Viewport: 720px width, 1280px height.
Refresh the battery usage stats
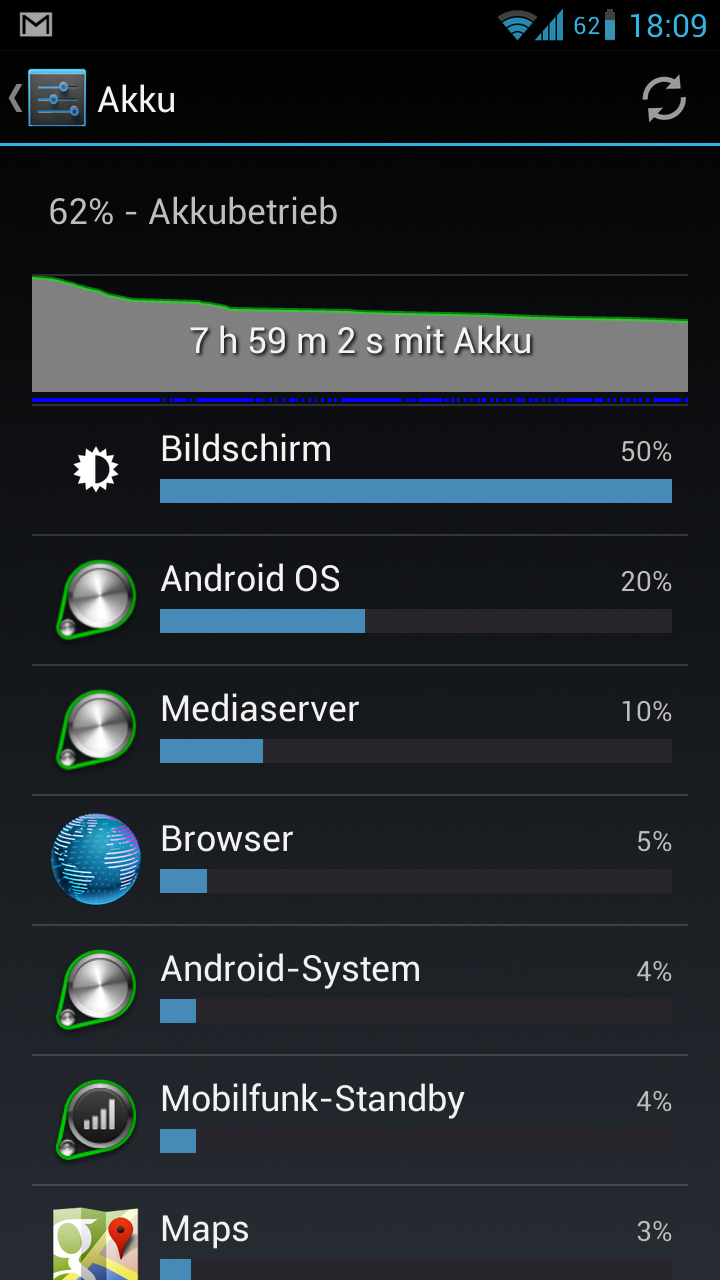(664, 99)
